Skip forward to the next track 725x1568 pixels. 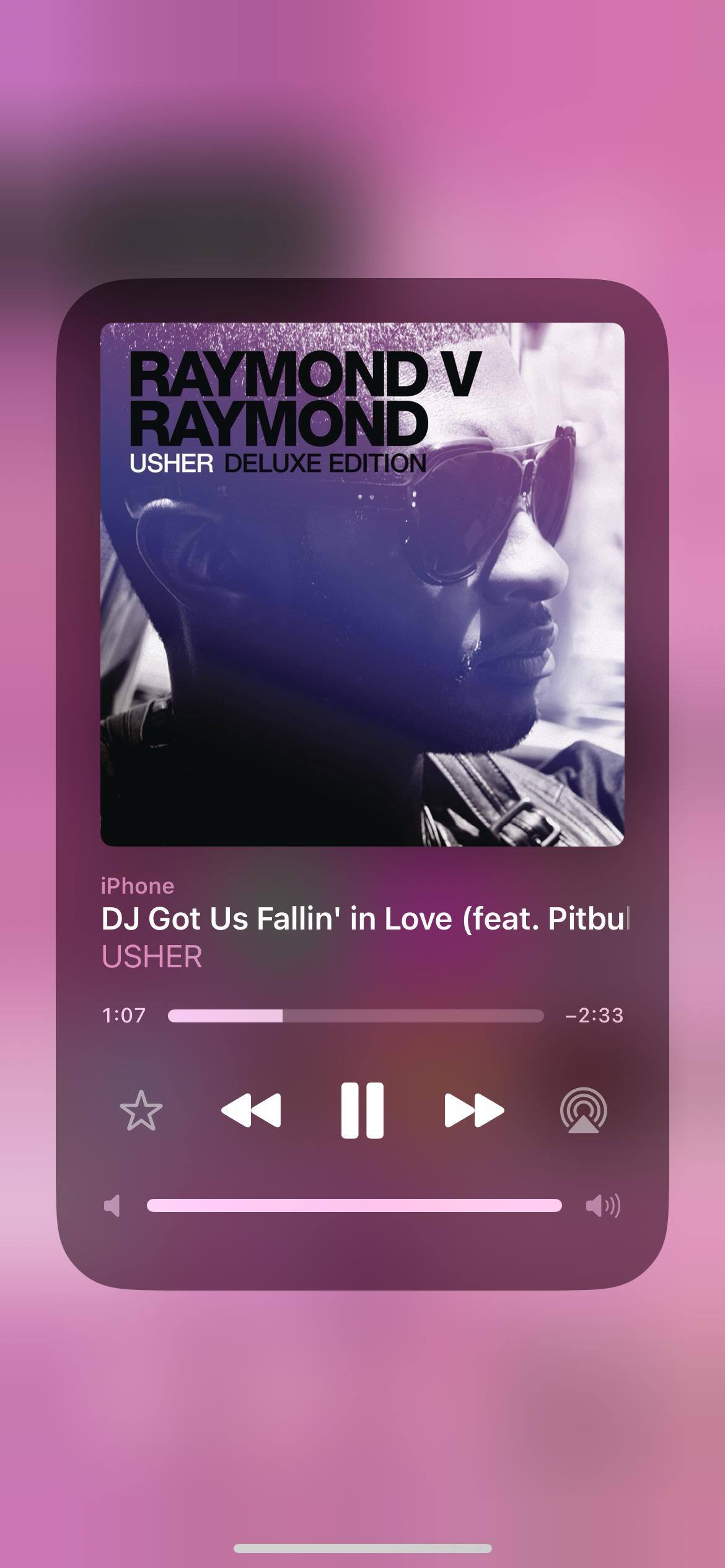474,1110
